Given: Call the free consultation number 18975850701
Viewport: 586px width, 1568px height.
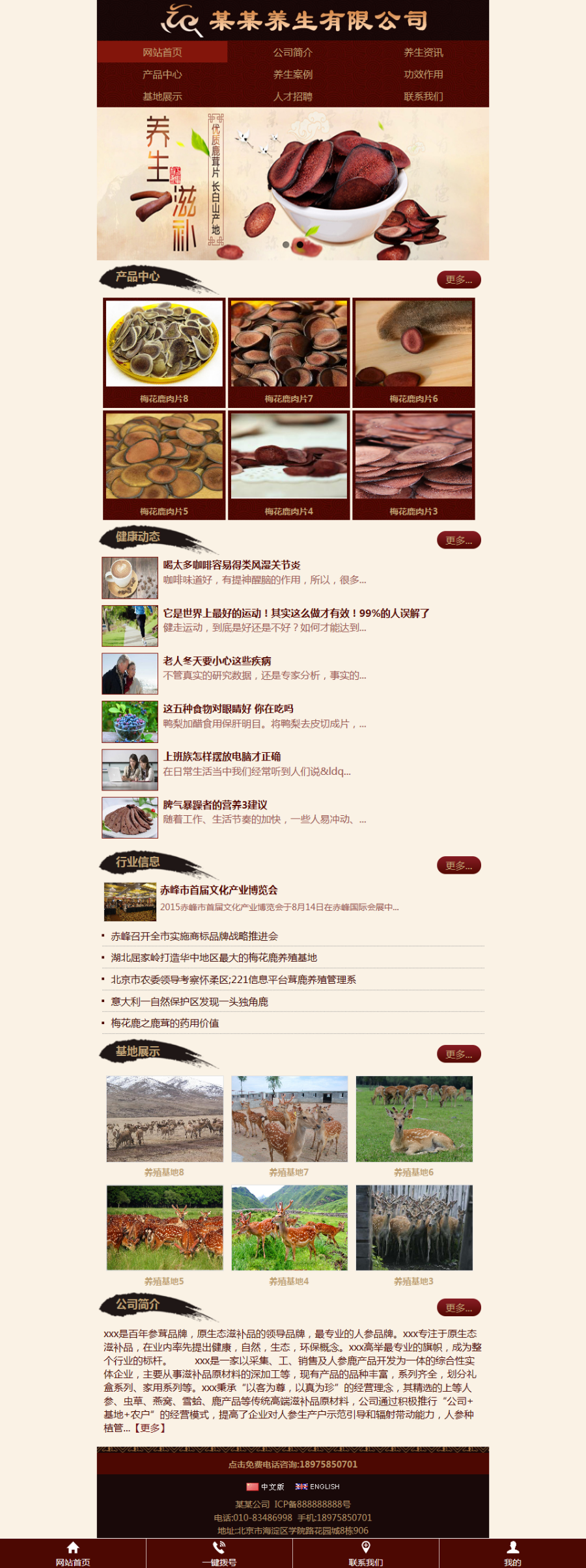Looking at the screenshot, I should [x=292, y=1465].
